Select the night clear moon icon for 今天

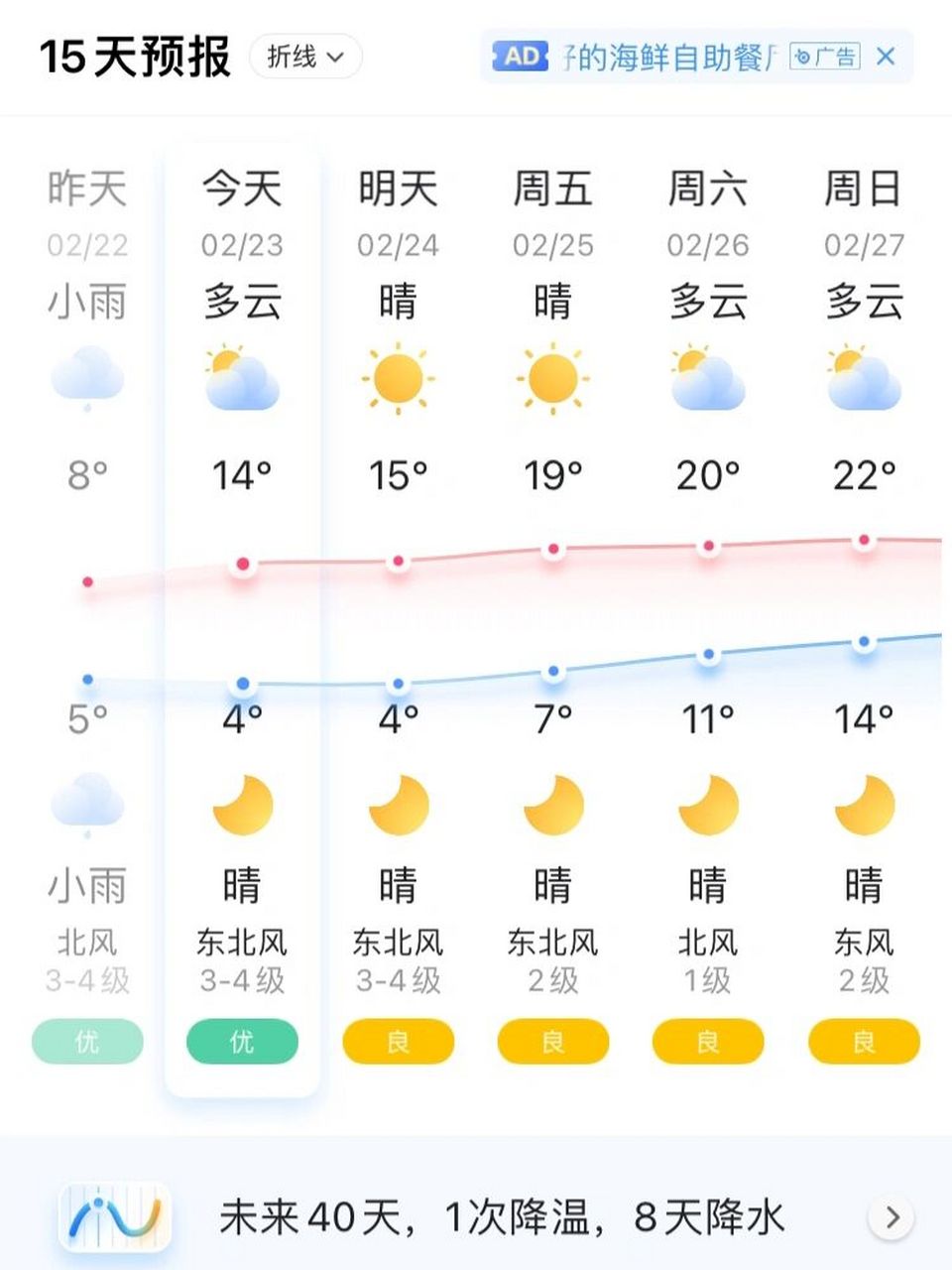coord(241,806)
